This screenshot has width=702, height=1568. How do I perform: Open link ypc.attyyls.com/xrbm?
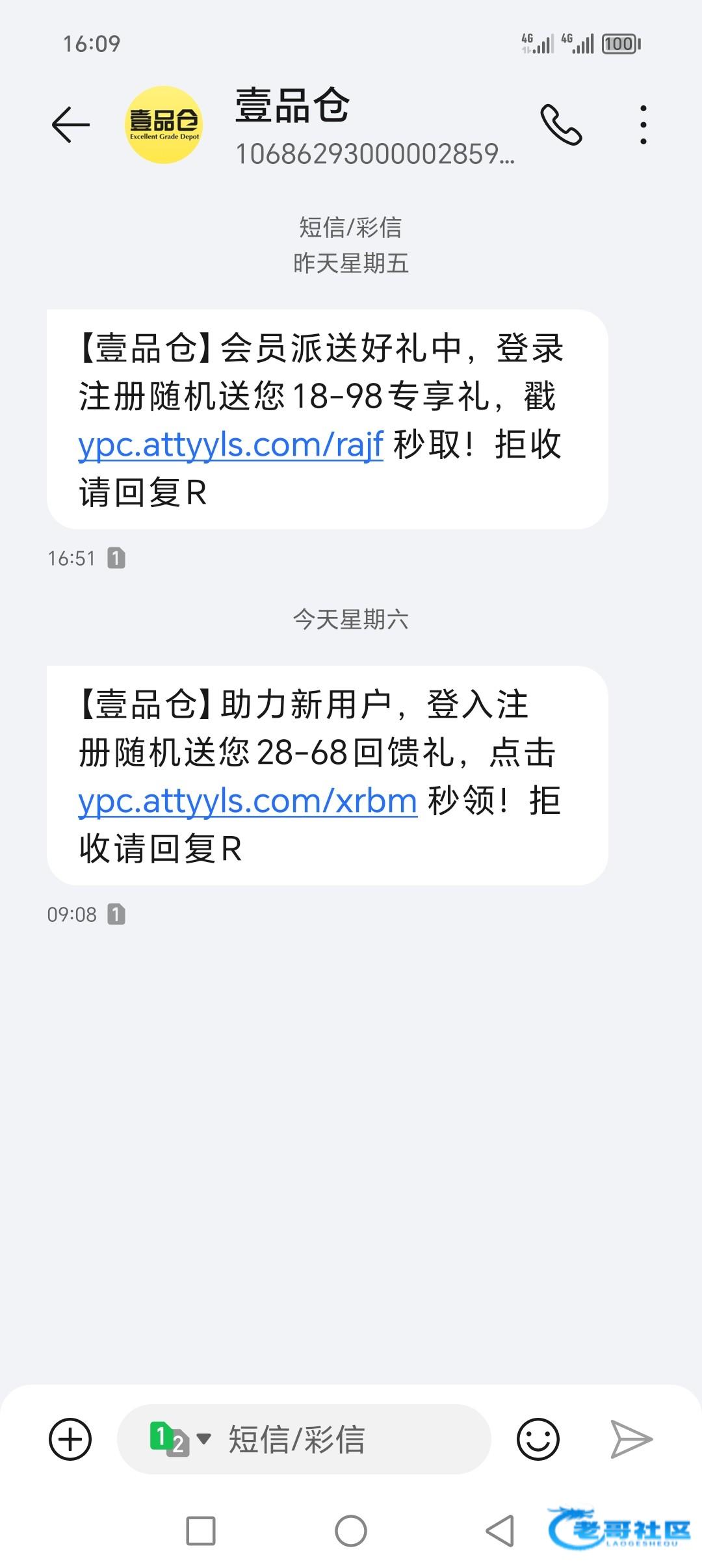pos(248,801)
